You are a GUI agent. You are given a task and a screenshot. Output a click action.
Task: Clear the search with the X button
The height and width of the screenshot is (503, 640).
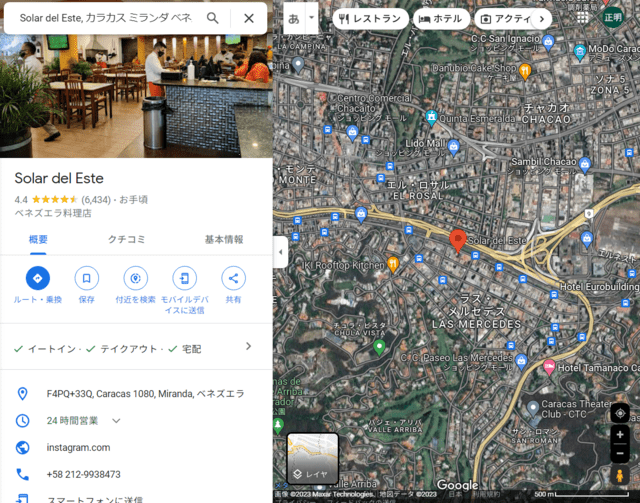click(x=249, y=18)
